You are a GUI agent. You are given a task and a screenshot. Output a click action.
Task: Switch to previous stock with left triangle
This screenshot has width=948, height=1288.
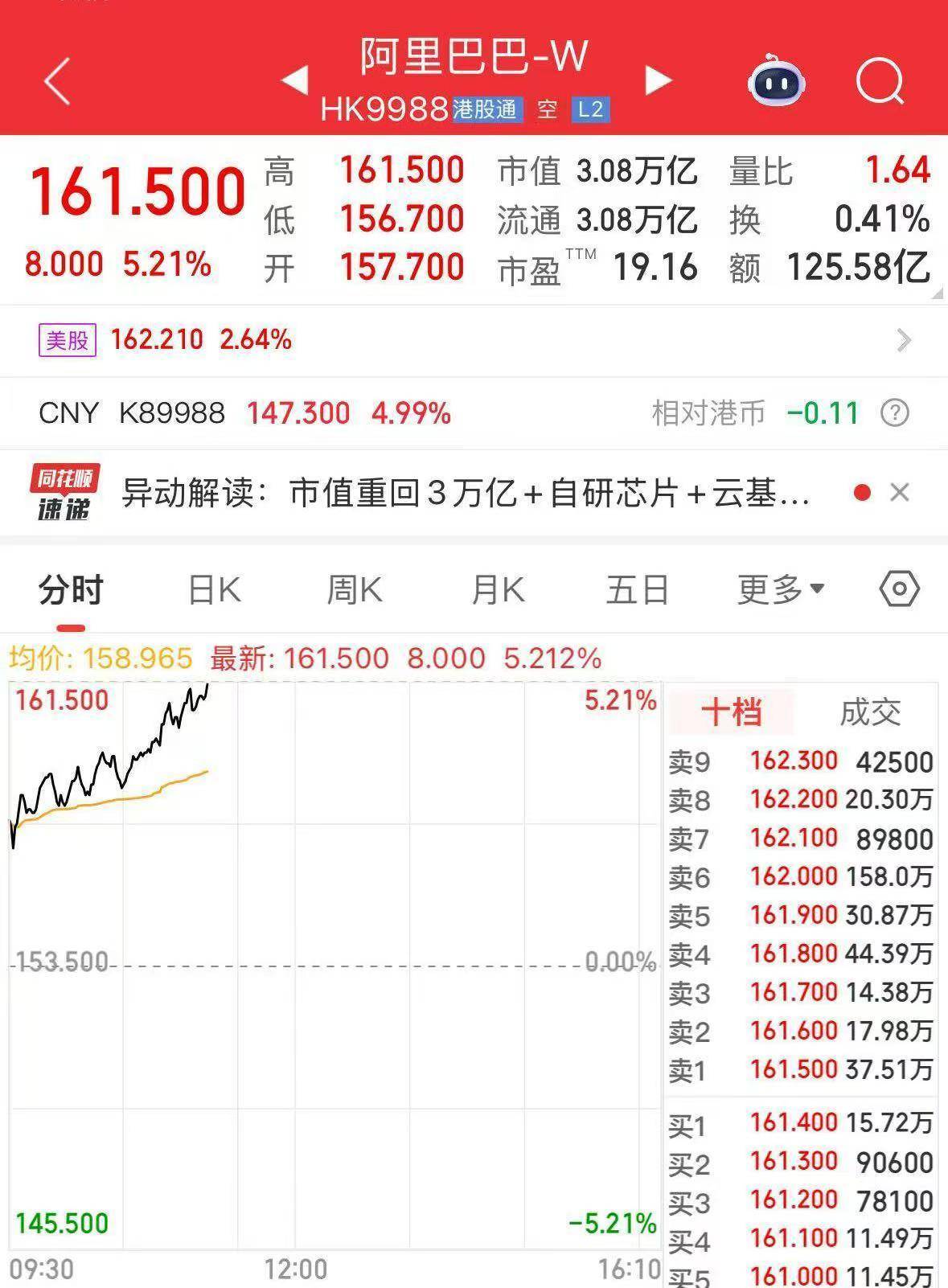coord(295,80)
